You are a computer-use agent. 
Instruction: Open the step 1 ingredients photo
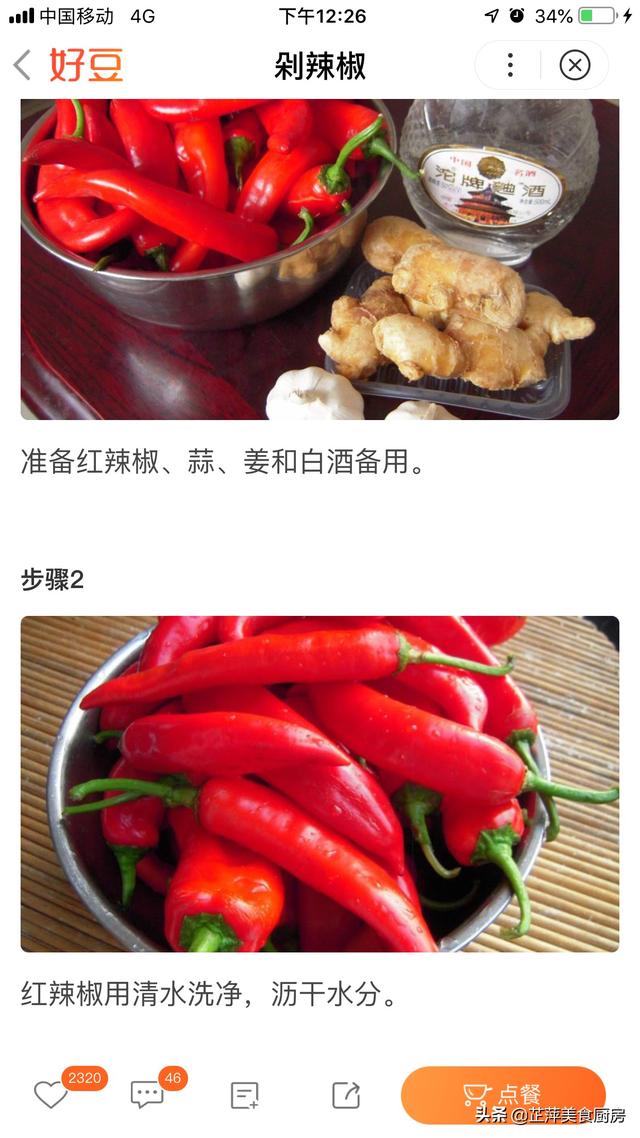pos(320,260)
